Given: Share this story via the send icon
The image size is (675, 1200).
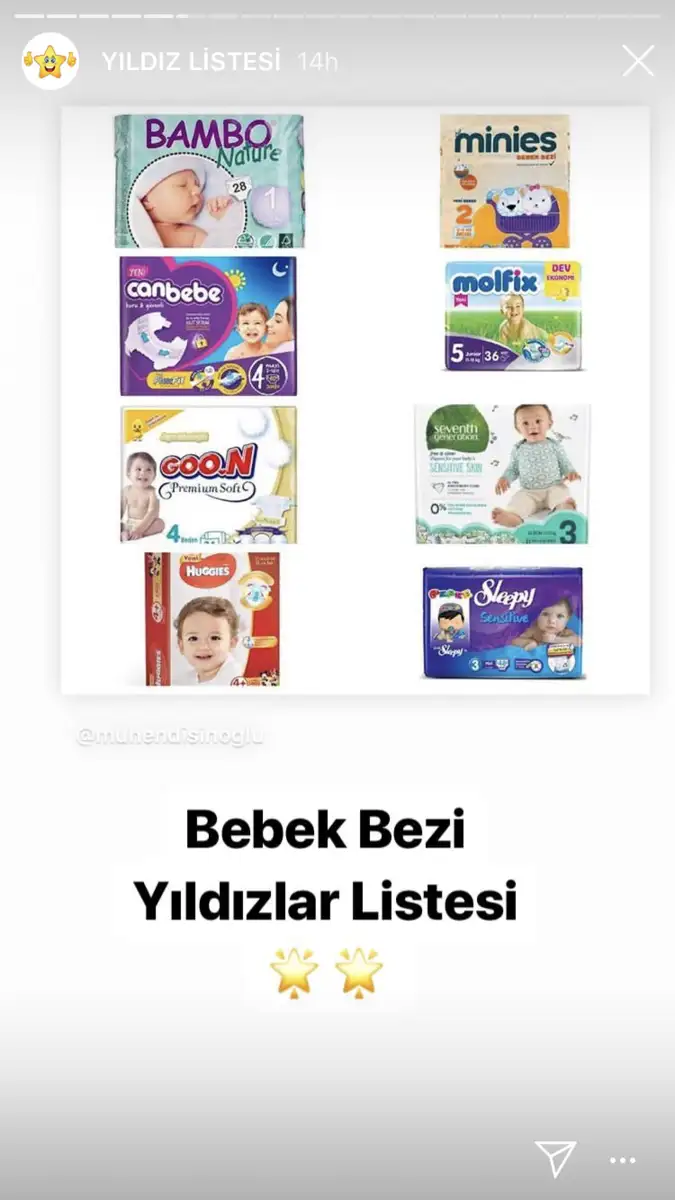Looking at the screenshot, I should (555, 1159).
